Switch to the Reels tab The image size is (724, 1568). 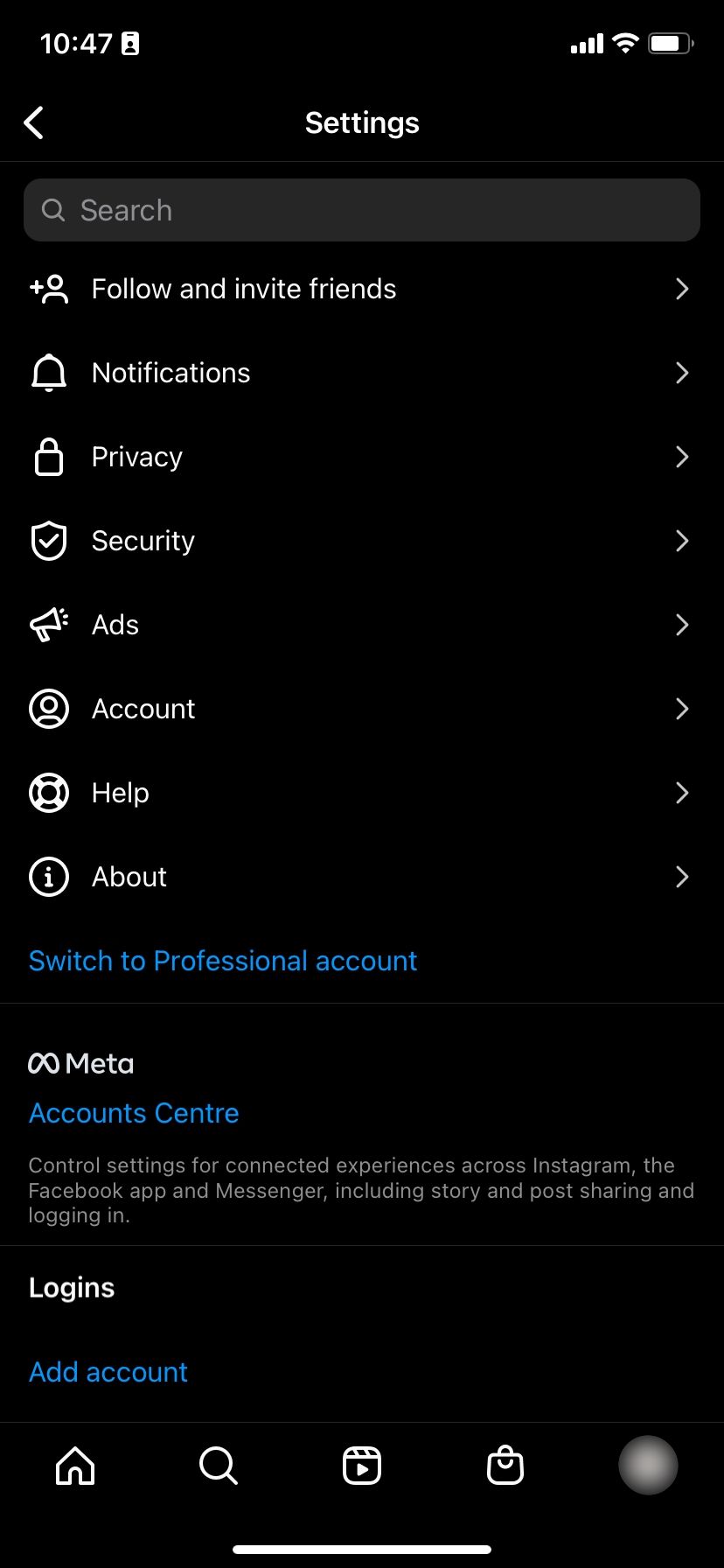[362, 1465]
